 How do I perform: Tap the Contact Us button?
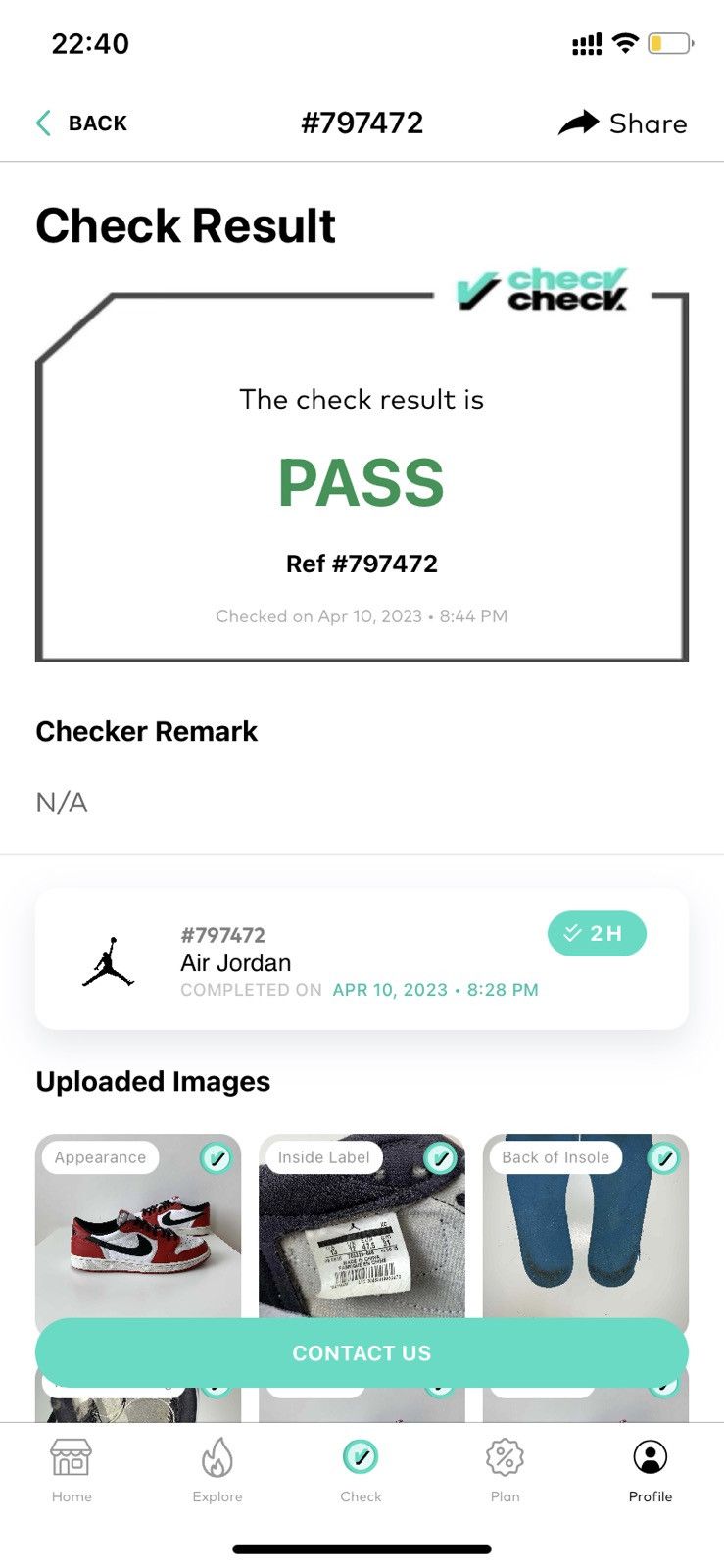[362, 1353]
